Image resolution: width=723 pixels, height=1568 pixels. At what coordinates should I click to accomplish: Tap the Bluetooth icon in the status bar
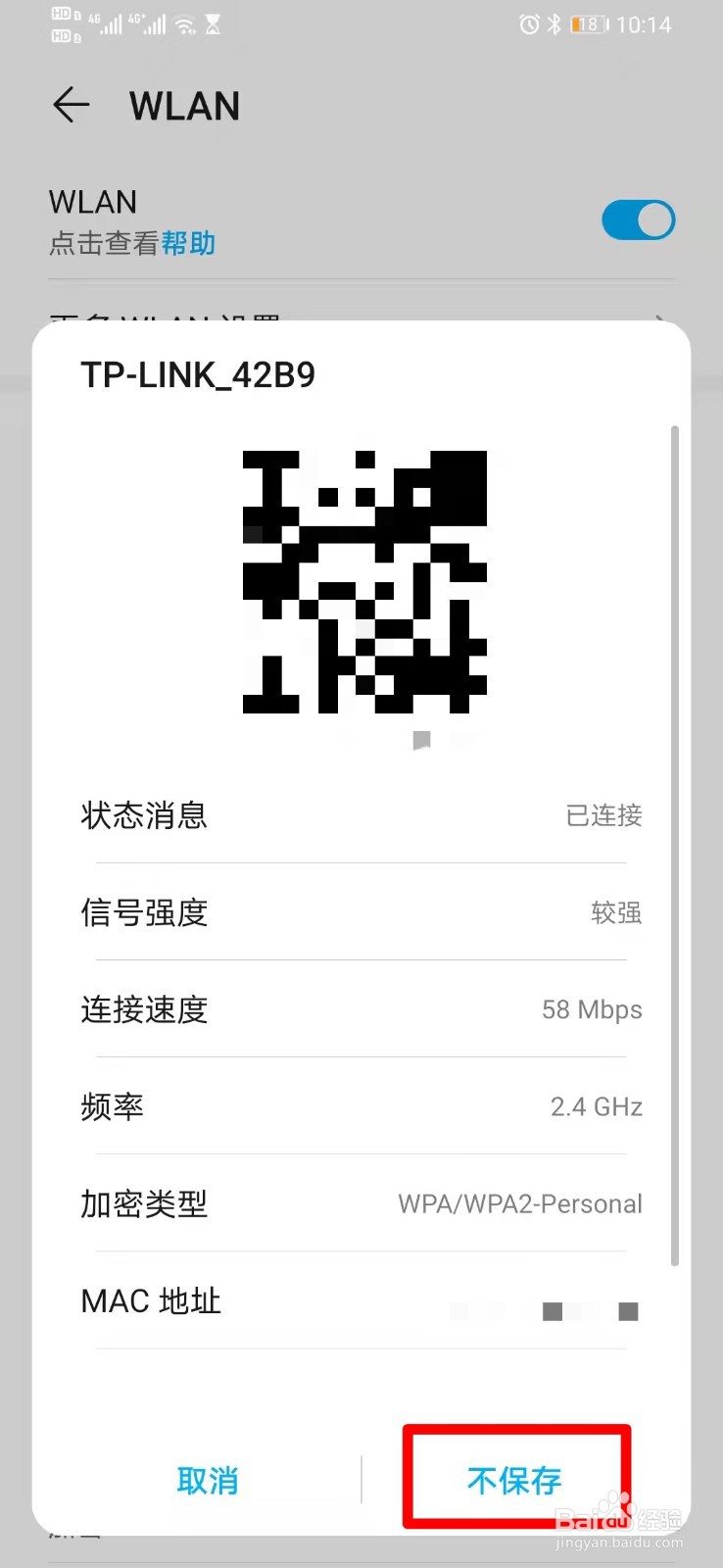[x=554, y=24]
